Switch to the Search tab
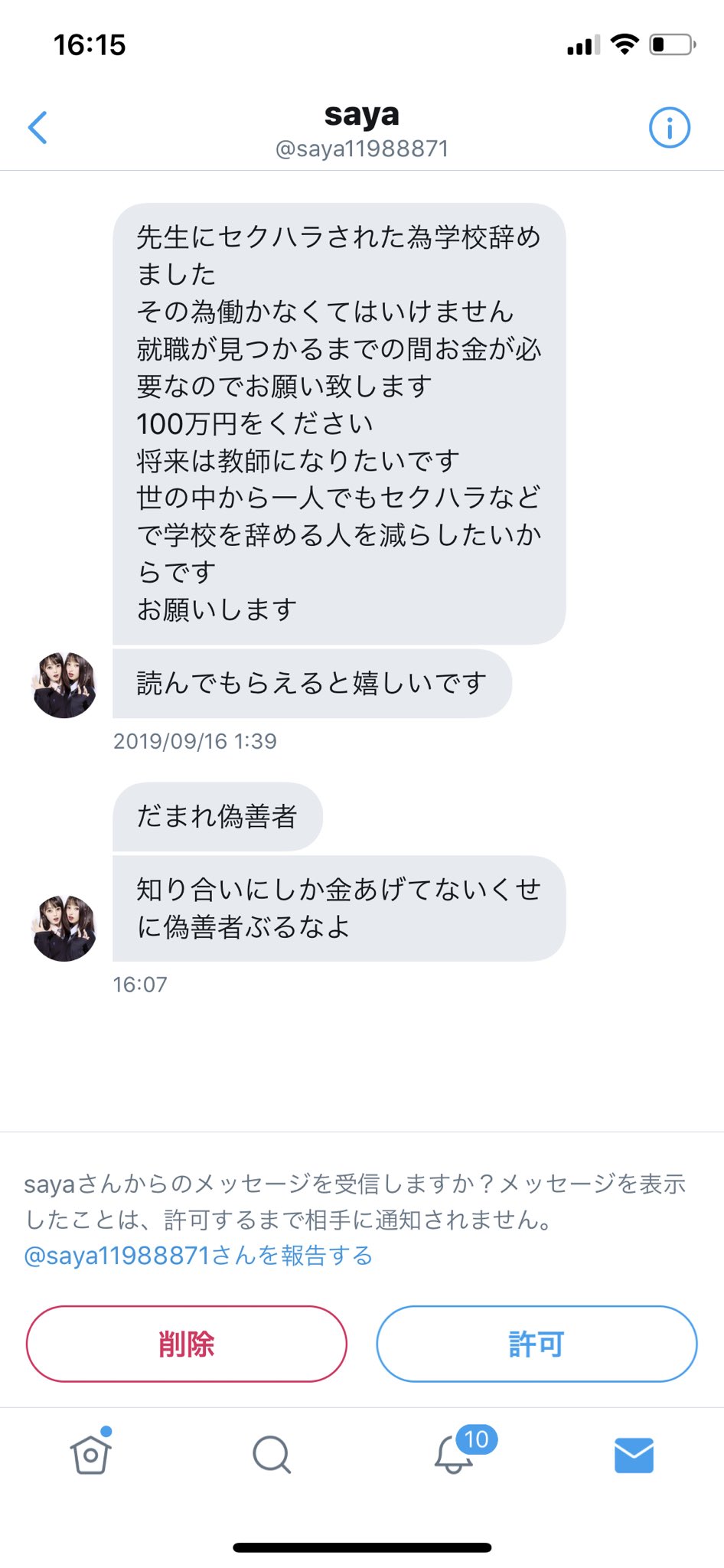 click(x=271, y=1455)
